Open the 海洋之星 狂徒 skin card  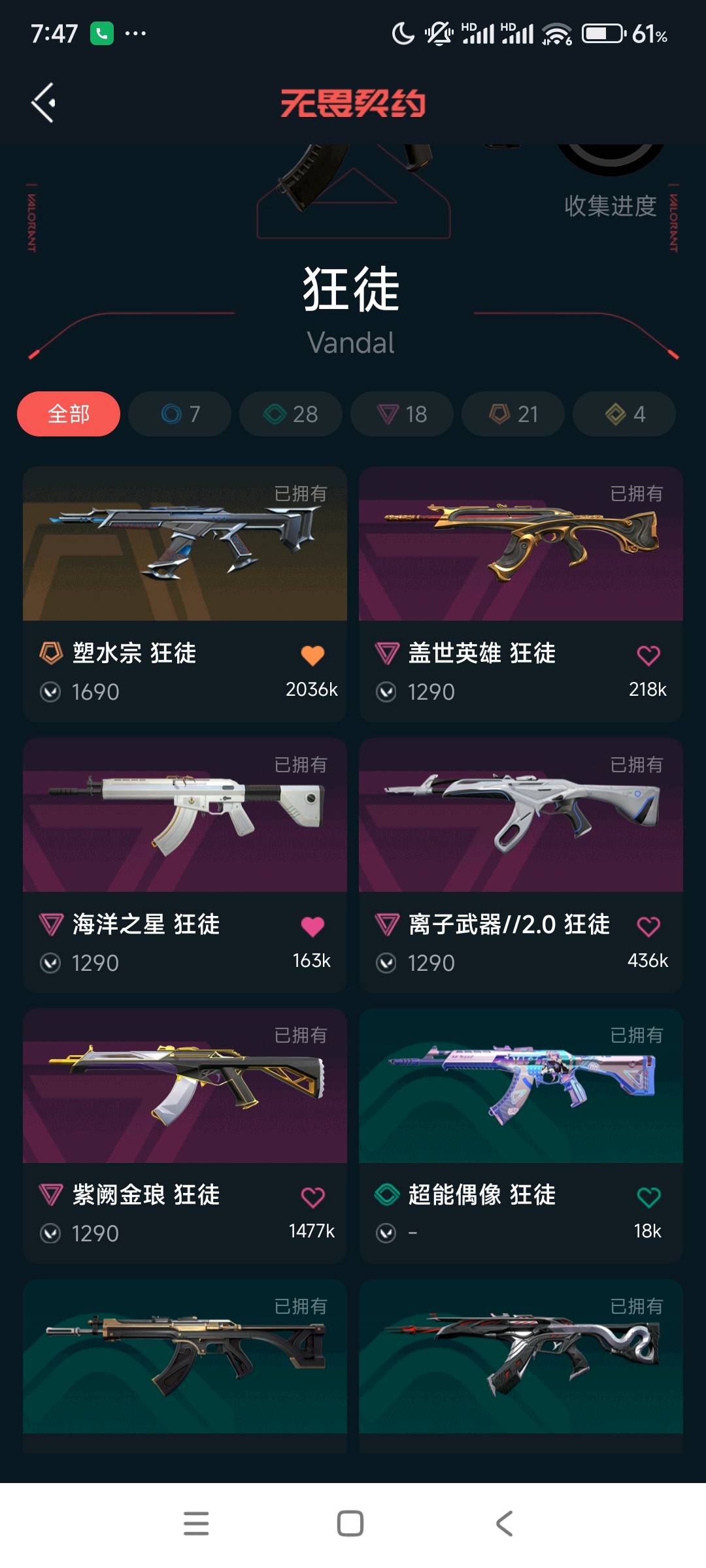185,817
